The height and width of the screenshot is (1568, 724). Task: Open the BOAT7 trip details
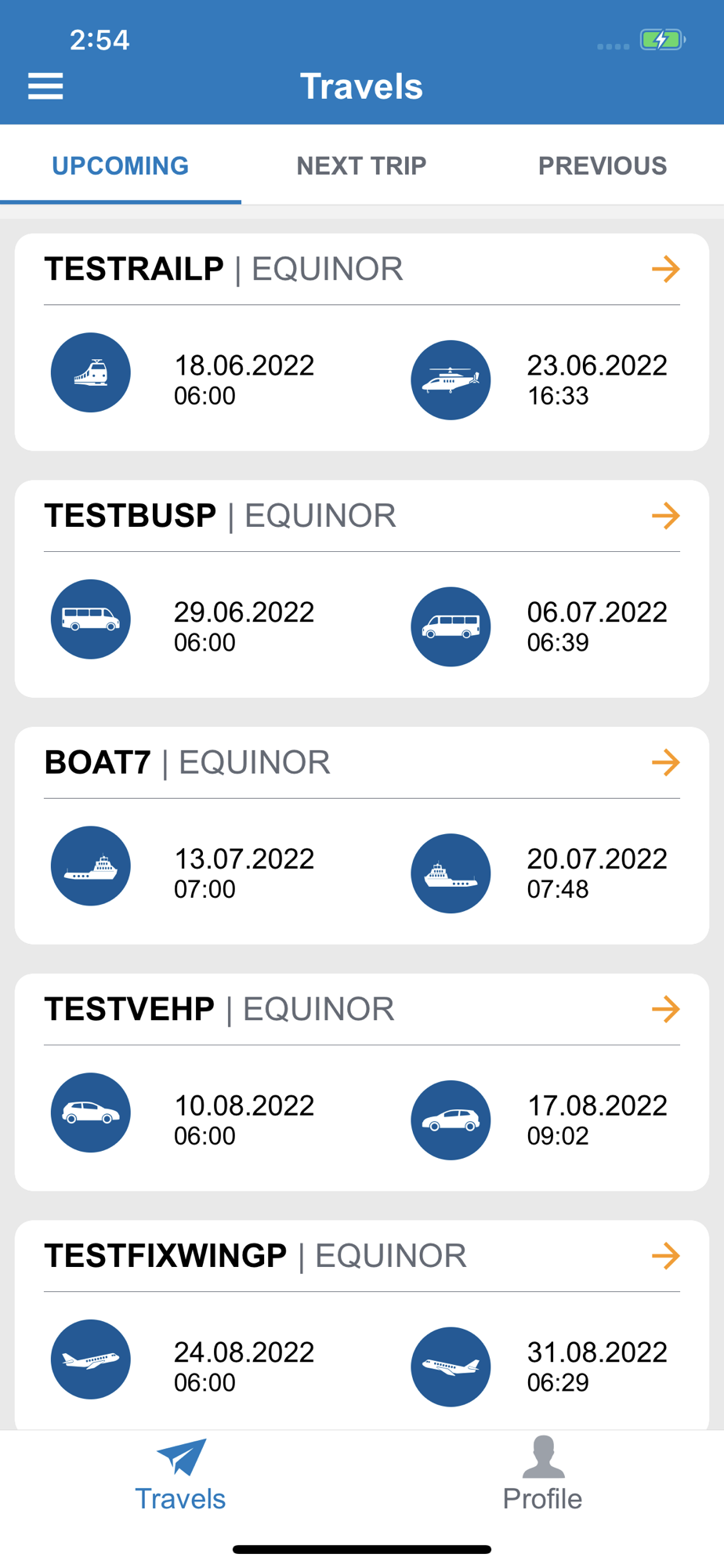(362, 835)
